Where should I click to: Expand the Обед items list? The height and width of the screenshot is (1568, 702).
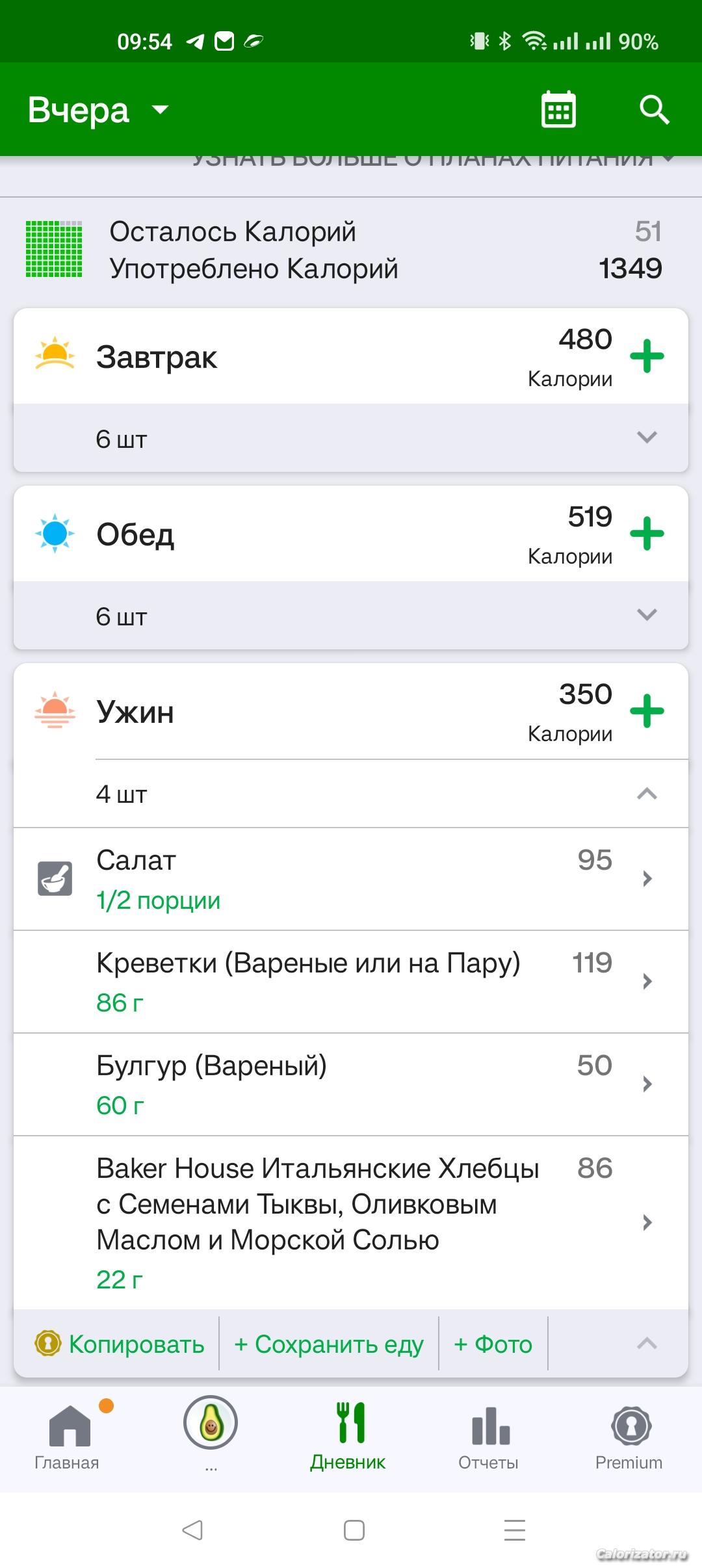click(x=647, y=615)
